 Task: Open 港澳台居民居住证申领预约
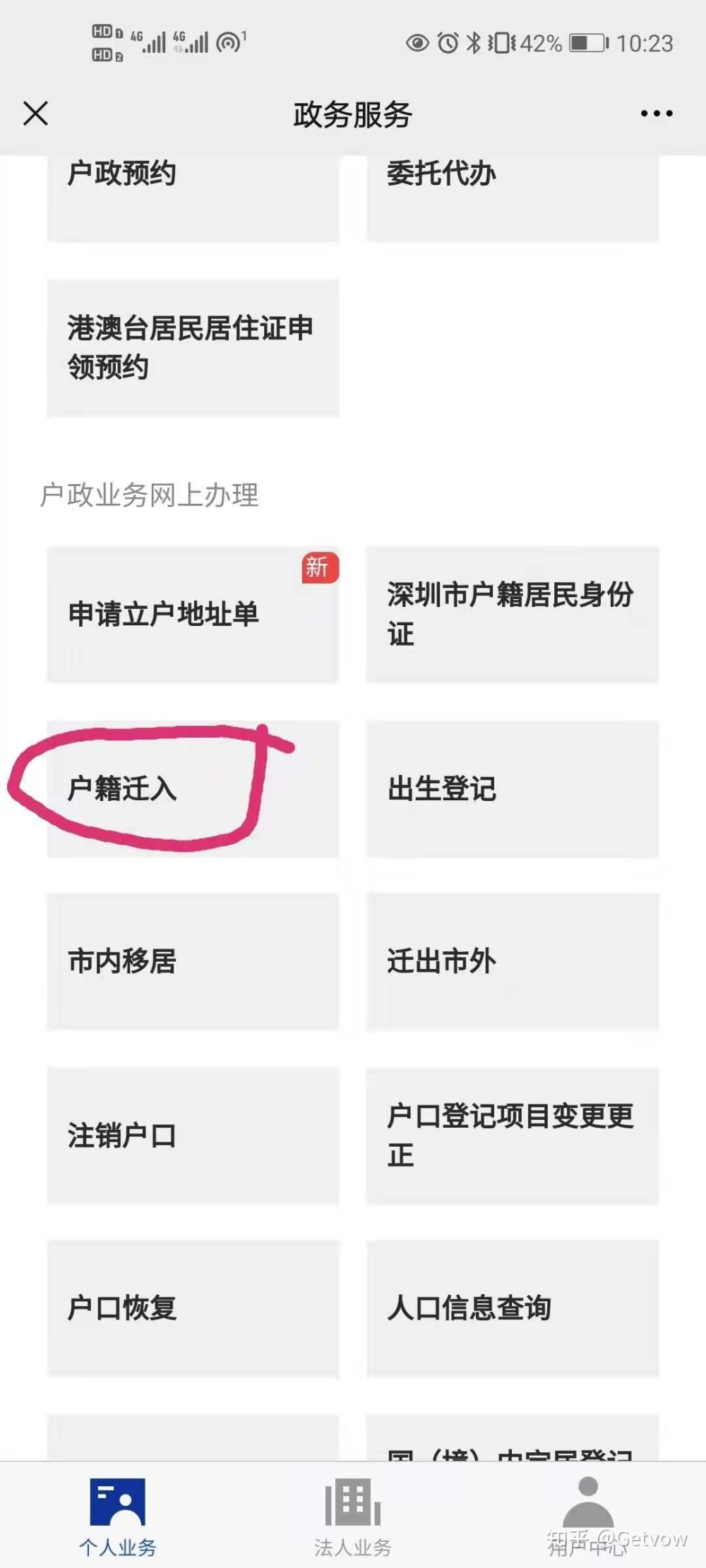pos(193,348)
